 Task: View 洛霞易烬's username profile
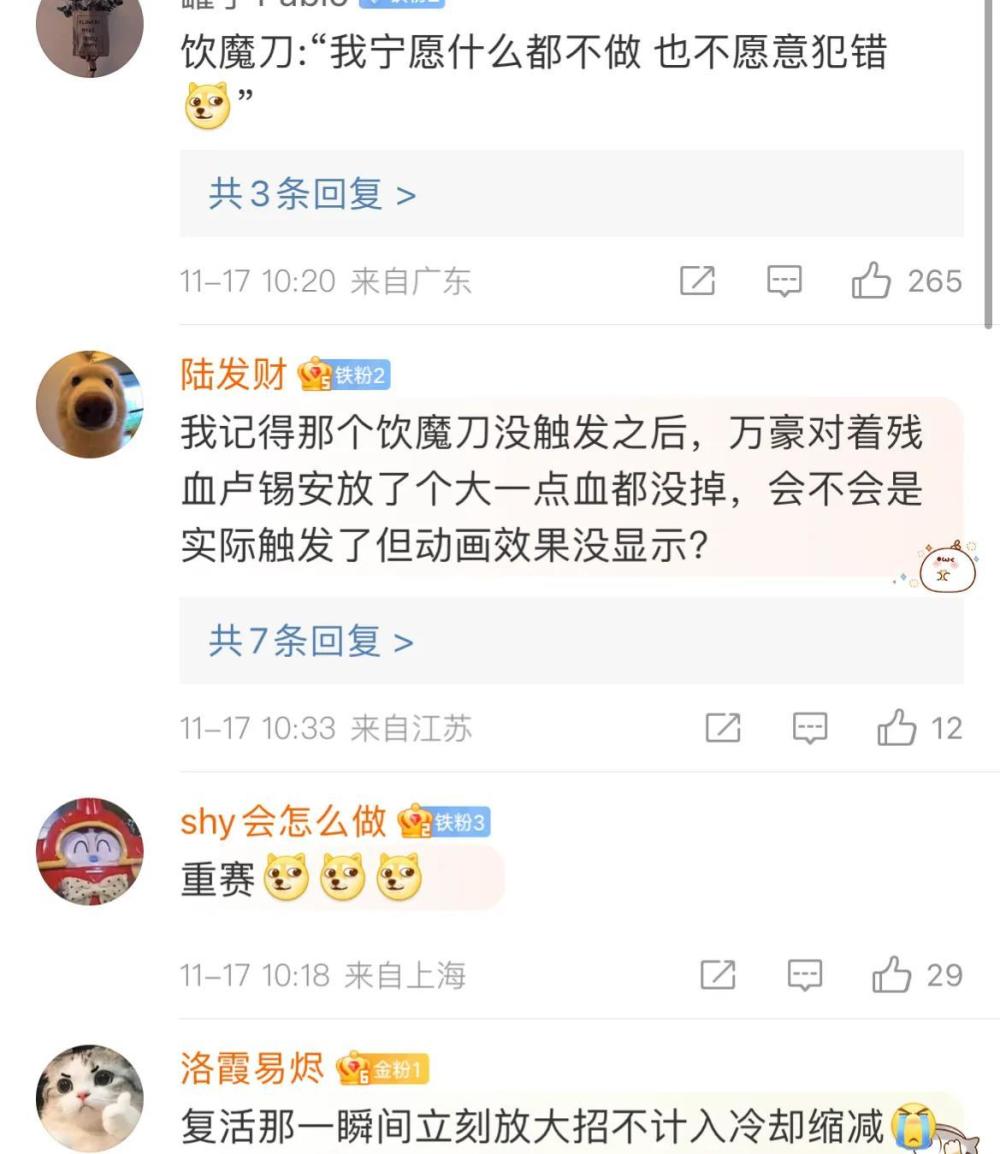pyautogui.click(x=252, y=1069)
